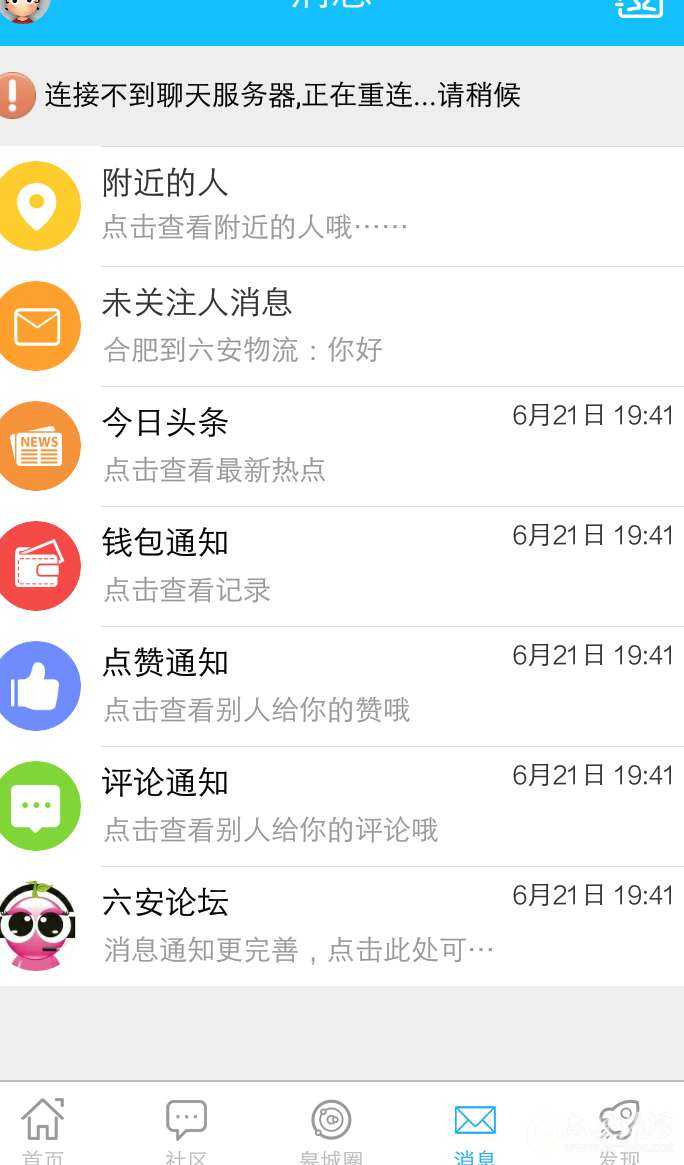
Task: Tap the profile avatar in the header
Action: (24, 8)
